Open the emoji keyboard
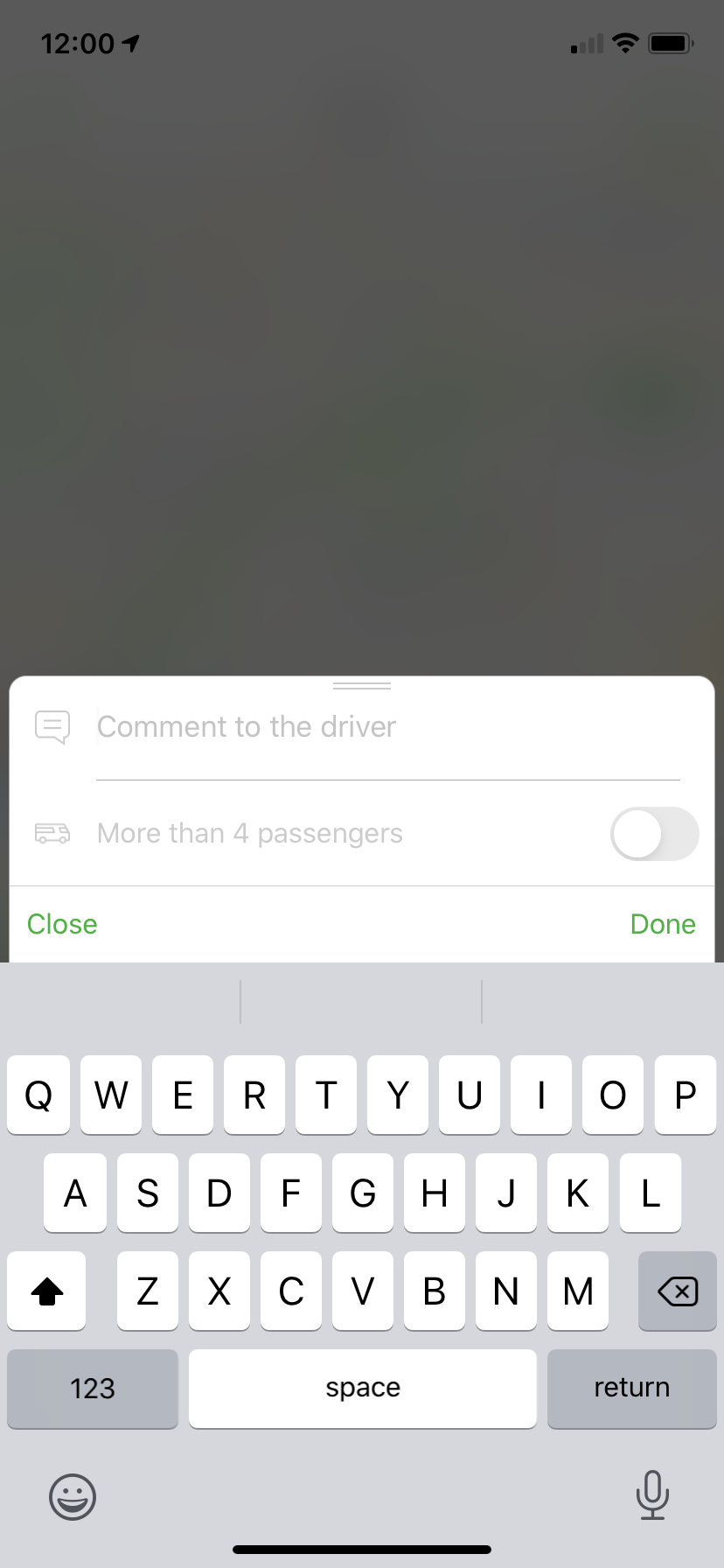This screenshot has height=1568, width=724. (73, 1496)
